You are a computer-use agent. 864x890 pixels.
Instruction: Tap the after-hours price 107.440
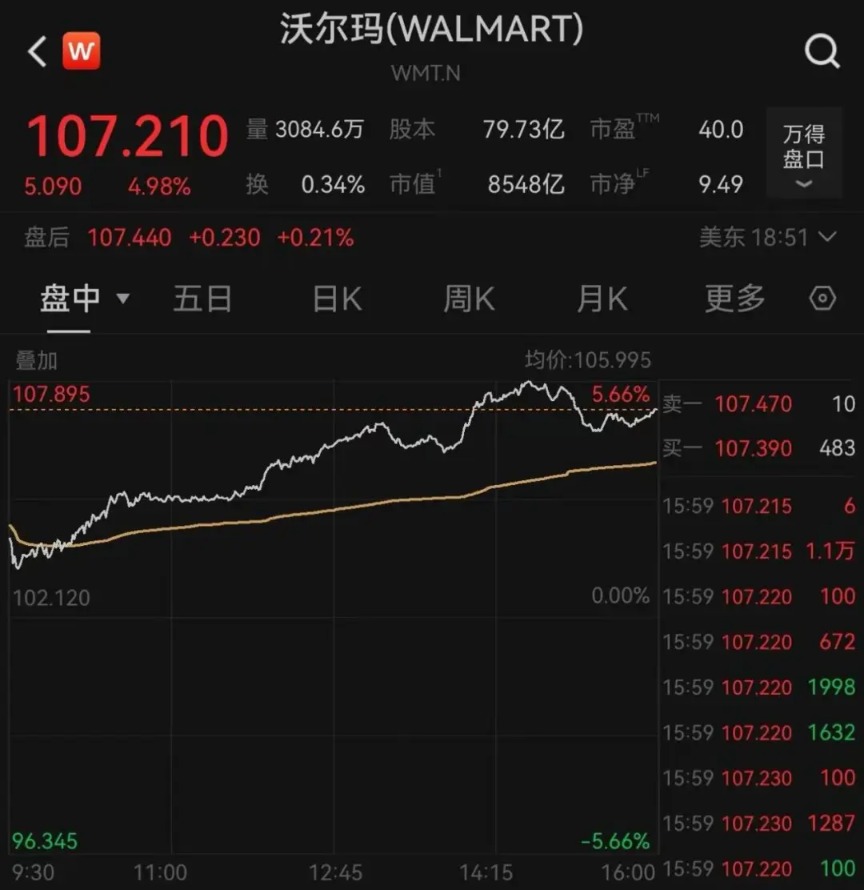(x=128, y=238)
